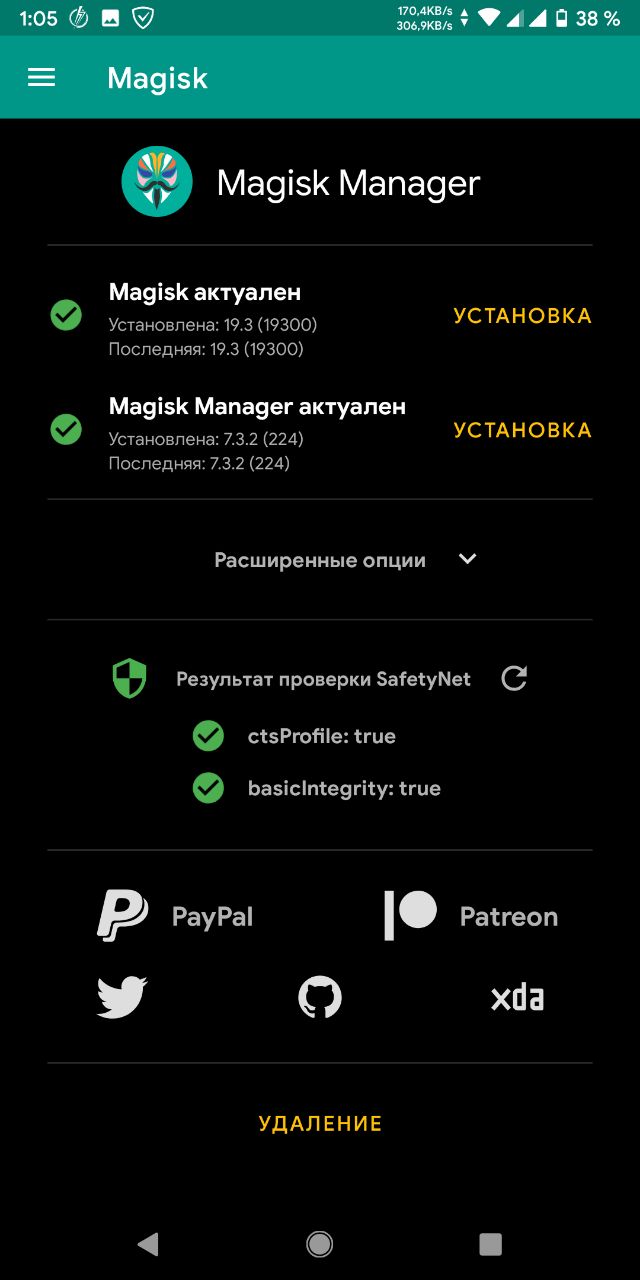Tap the УДАЛЕНИЕ uninstall button
640x1280 pixels.
pyautogui.click(x=320, y=1124)
